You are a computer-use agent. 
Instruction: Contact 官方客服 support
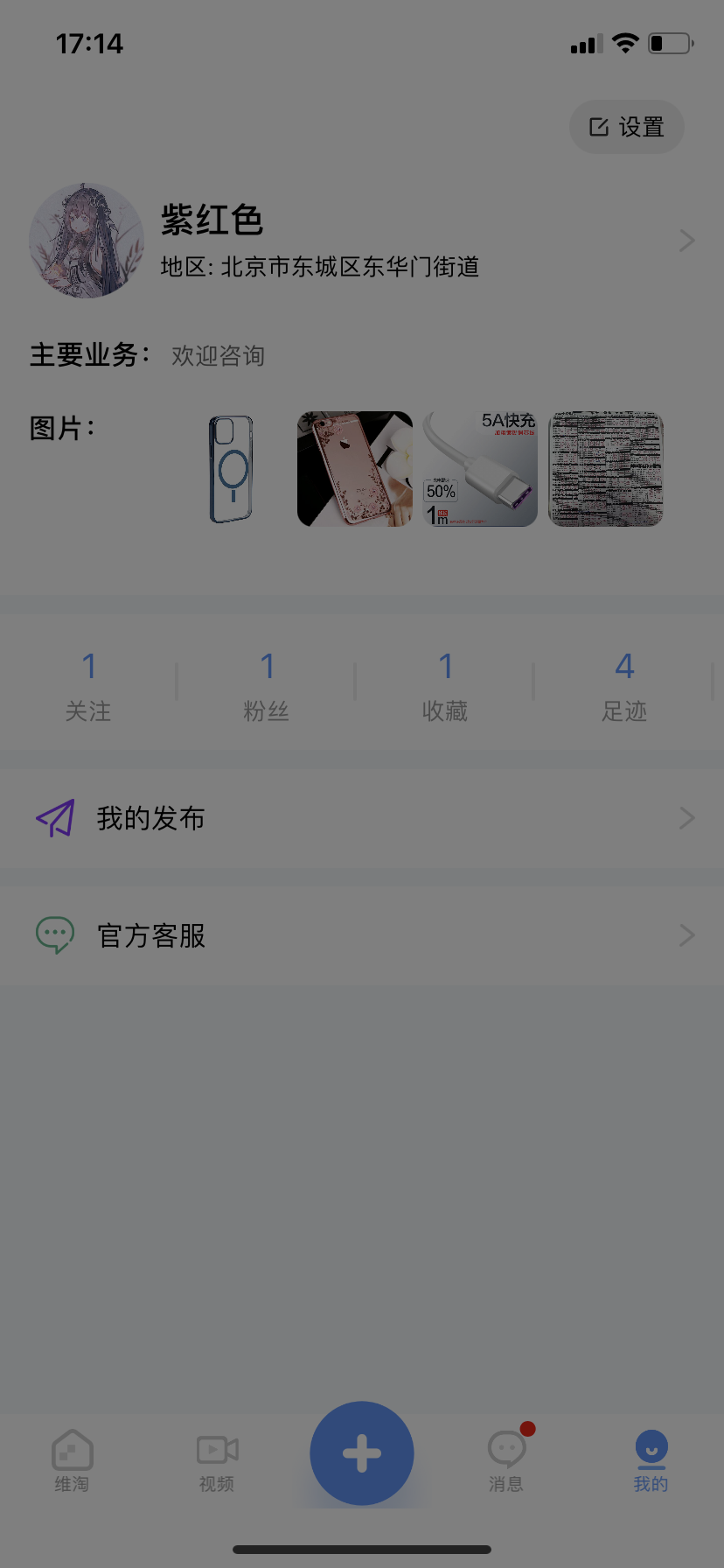click(361, 935)
